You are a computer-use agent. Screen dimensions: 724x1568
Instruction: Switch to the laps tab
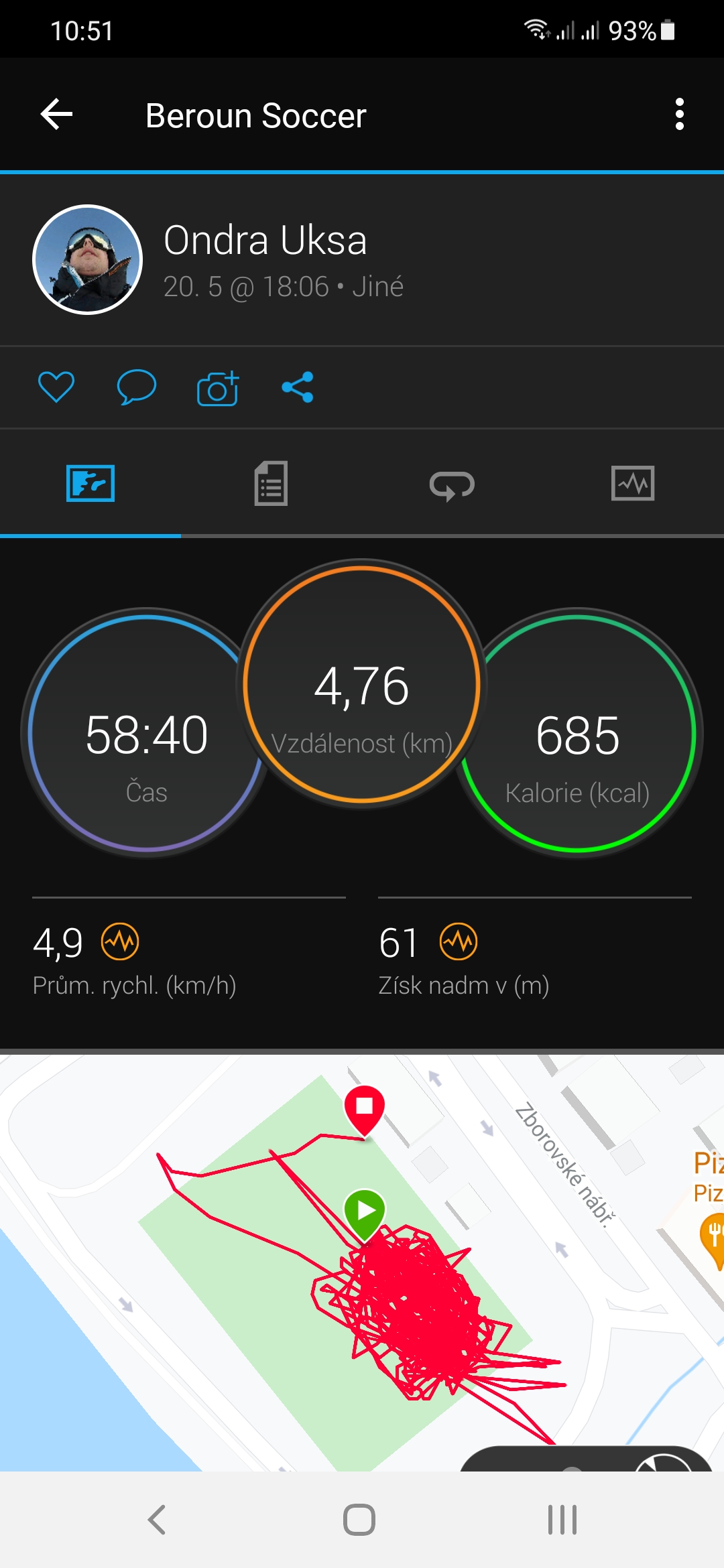(452, 484)
